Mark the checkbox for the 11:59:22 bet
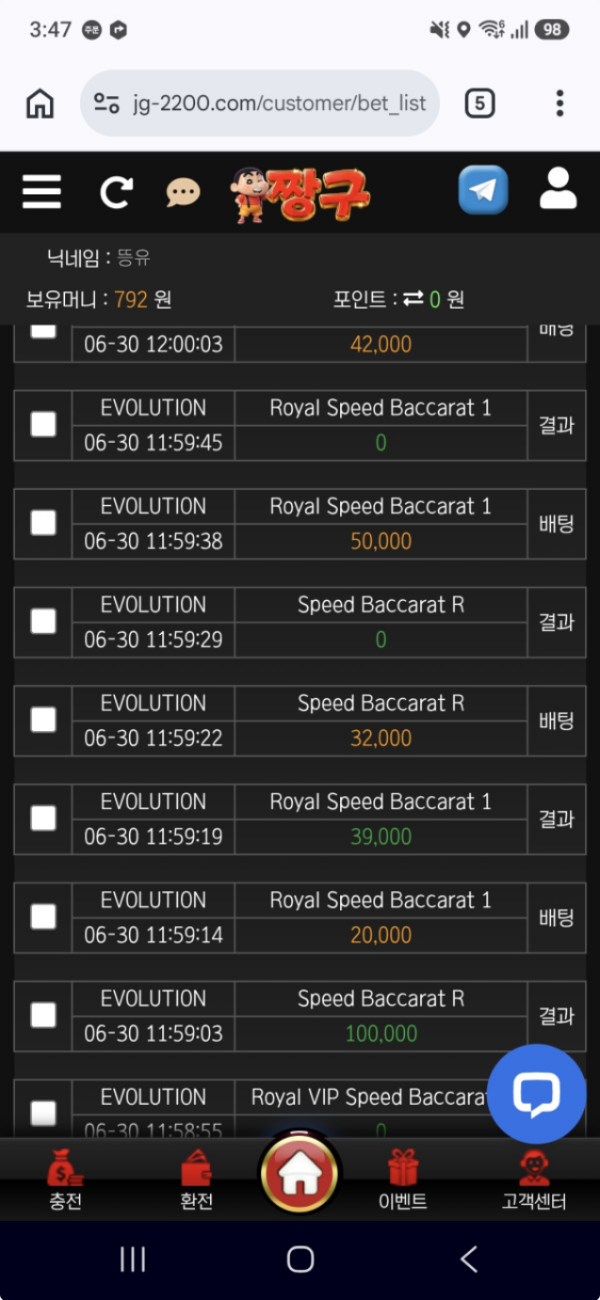This screenshot has height=1300, width=600. tap(43, 720)
